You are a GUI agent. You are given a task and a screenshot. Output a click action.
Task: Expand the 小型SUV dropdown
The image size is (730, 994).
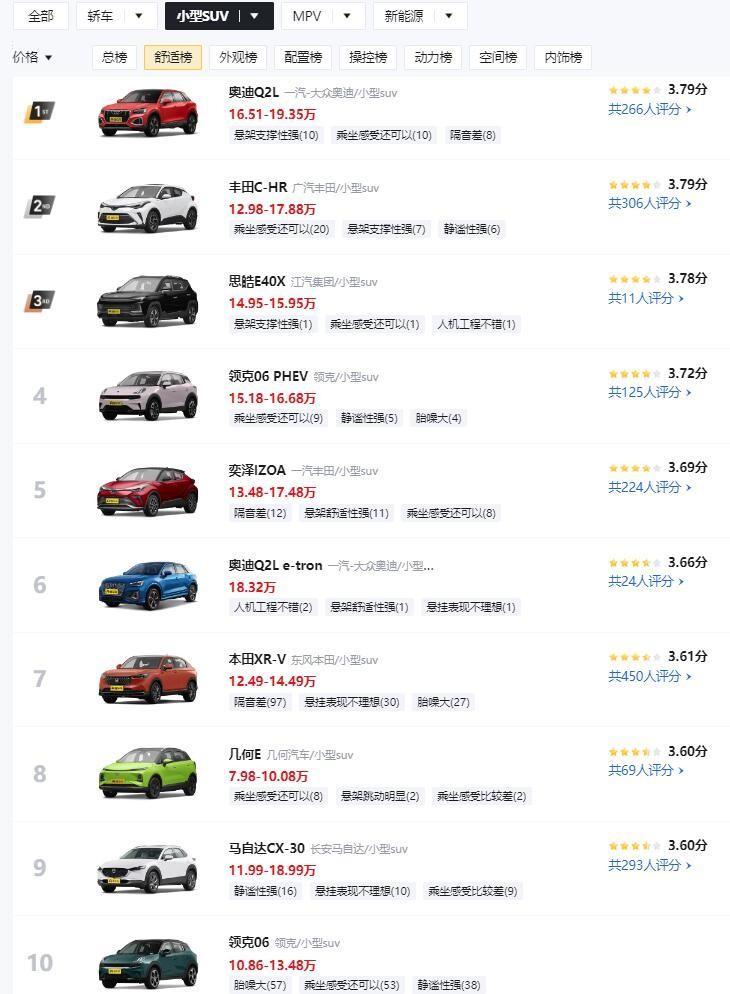point(255,16)
